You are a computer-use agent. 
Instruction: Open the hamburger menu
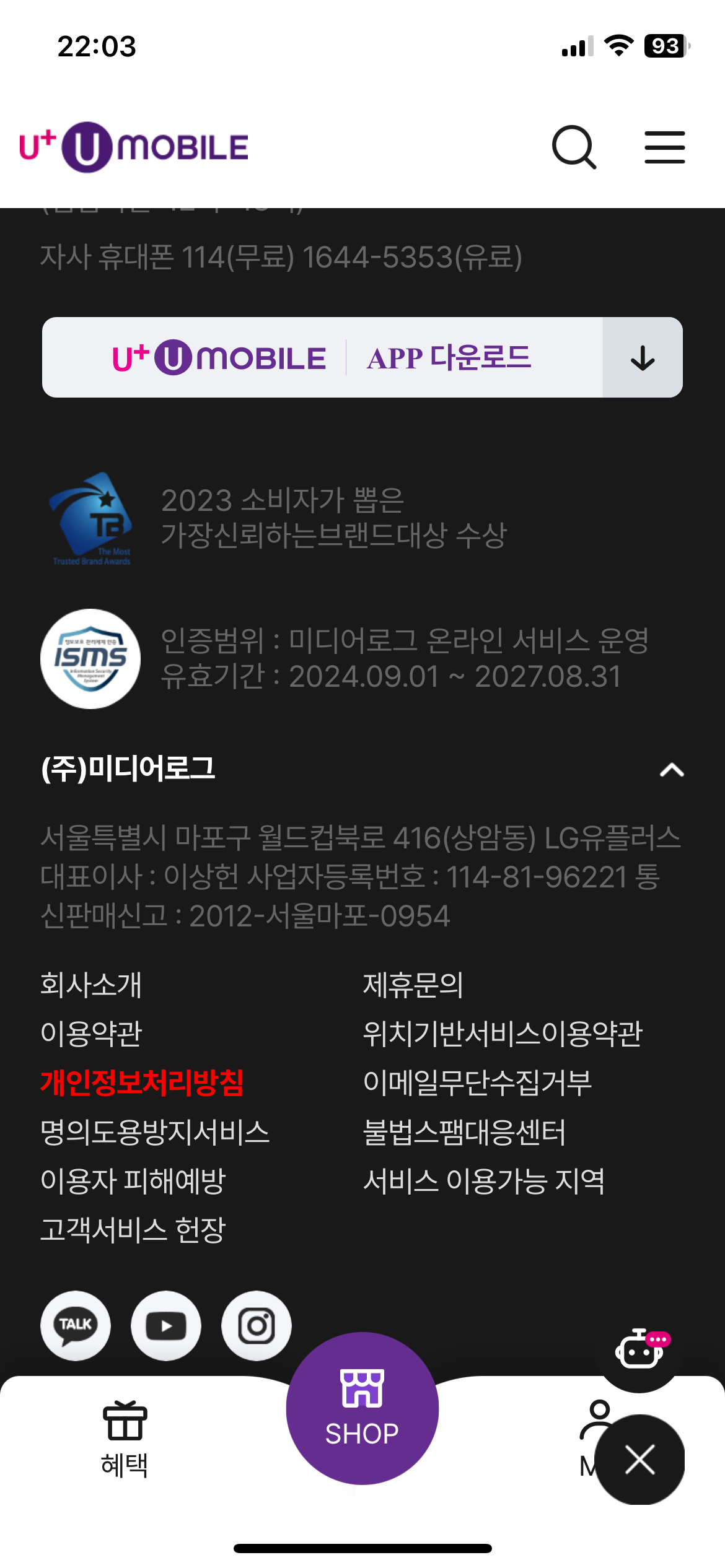pos(664,147)
